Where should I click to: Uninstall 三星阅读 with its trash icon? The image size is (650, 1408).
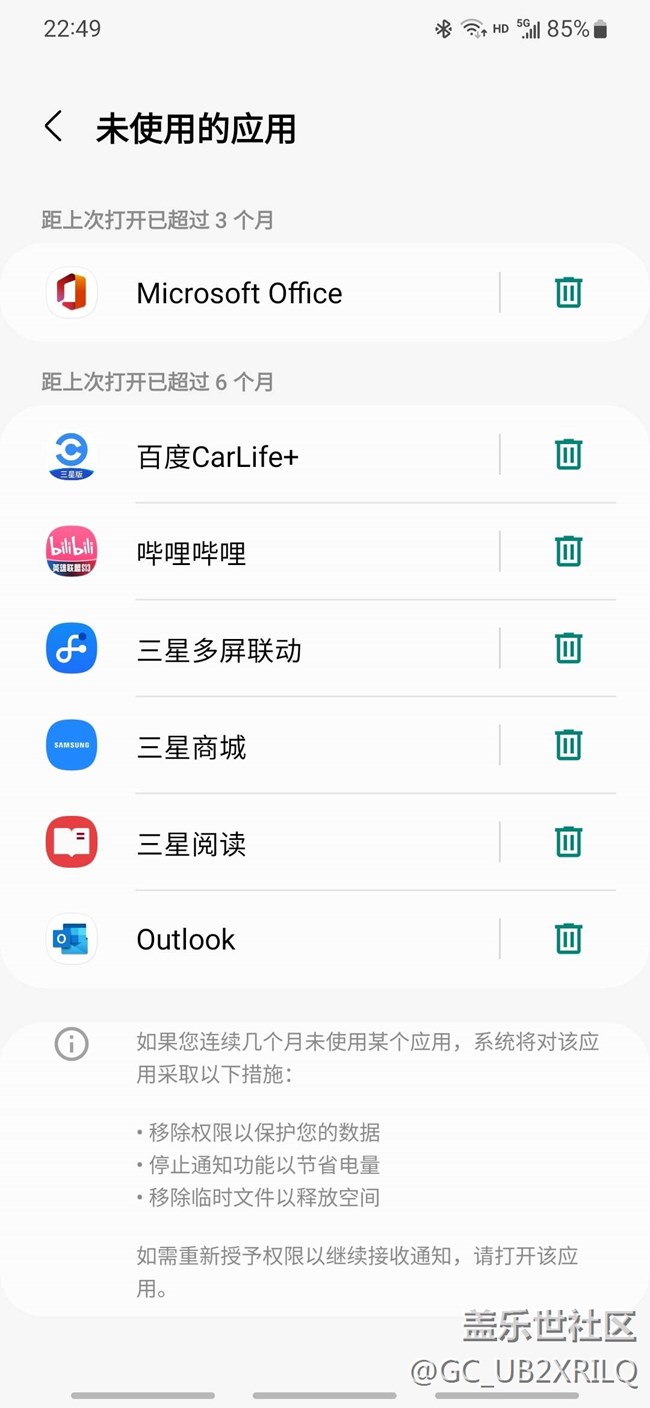(568, 843)
